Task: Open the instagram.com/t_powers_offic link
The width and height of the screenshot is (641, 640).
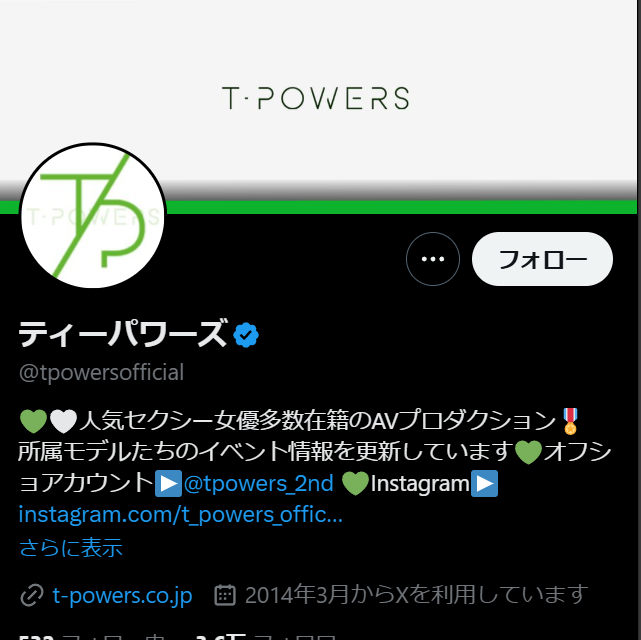Action: (x=180, y=516)
